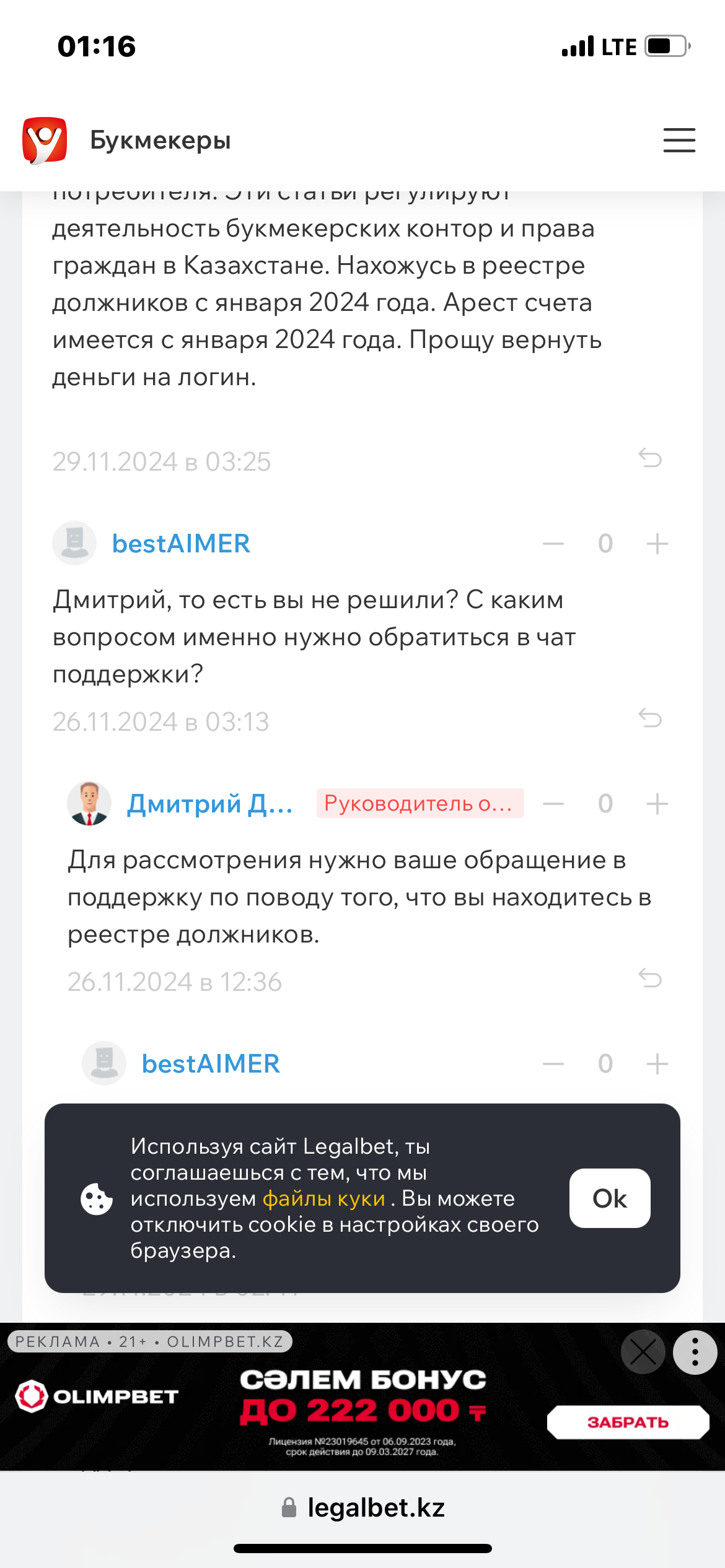The width and height of the screenshot is (725, 1568).
Task: Reply to the comment dated 29.11.2024
Action: pyautogui.click(x=650, y=459)
